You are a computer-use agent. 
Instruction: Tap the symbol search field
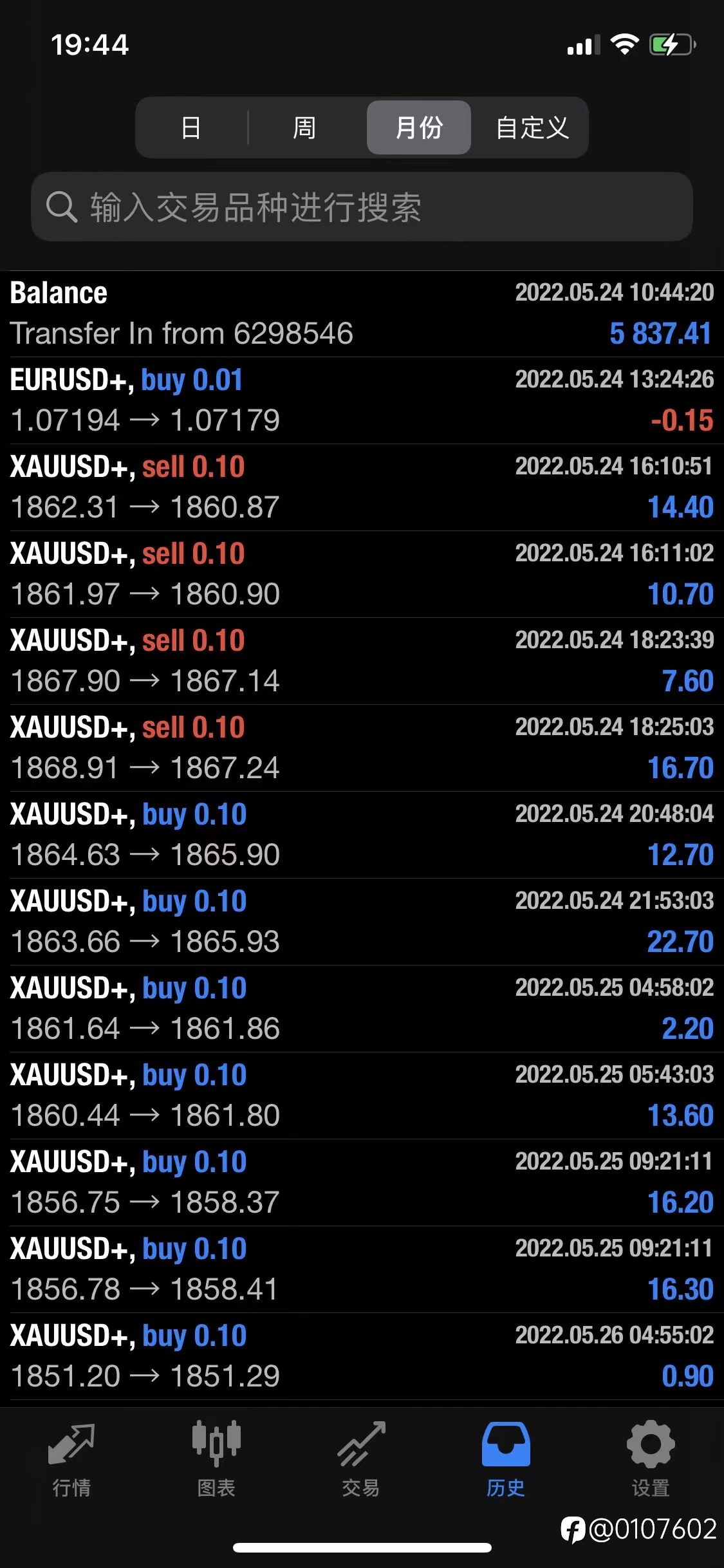[362, 207]
